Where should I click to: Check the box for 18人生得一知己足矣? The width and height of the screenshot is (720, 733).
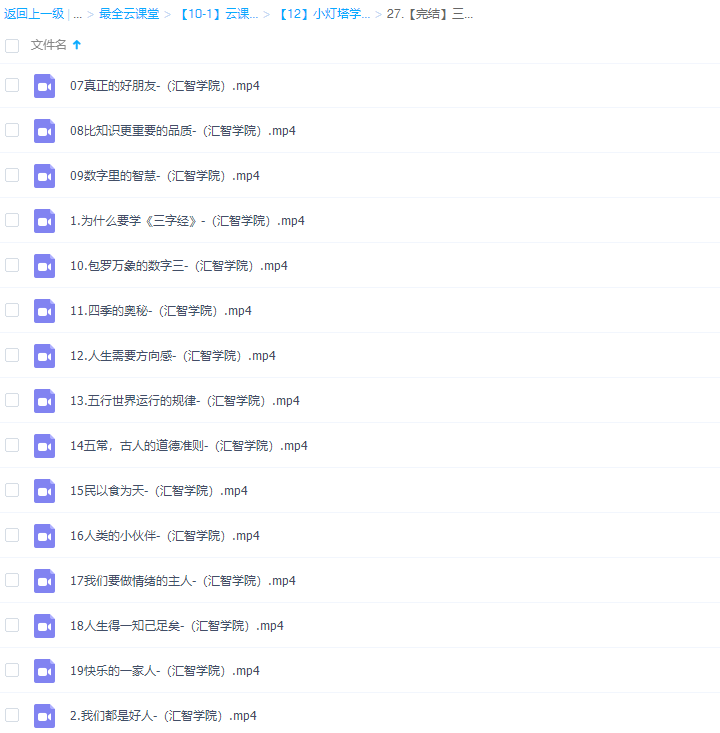click(x=12, y=626)
